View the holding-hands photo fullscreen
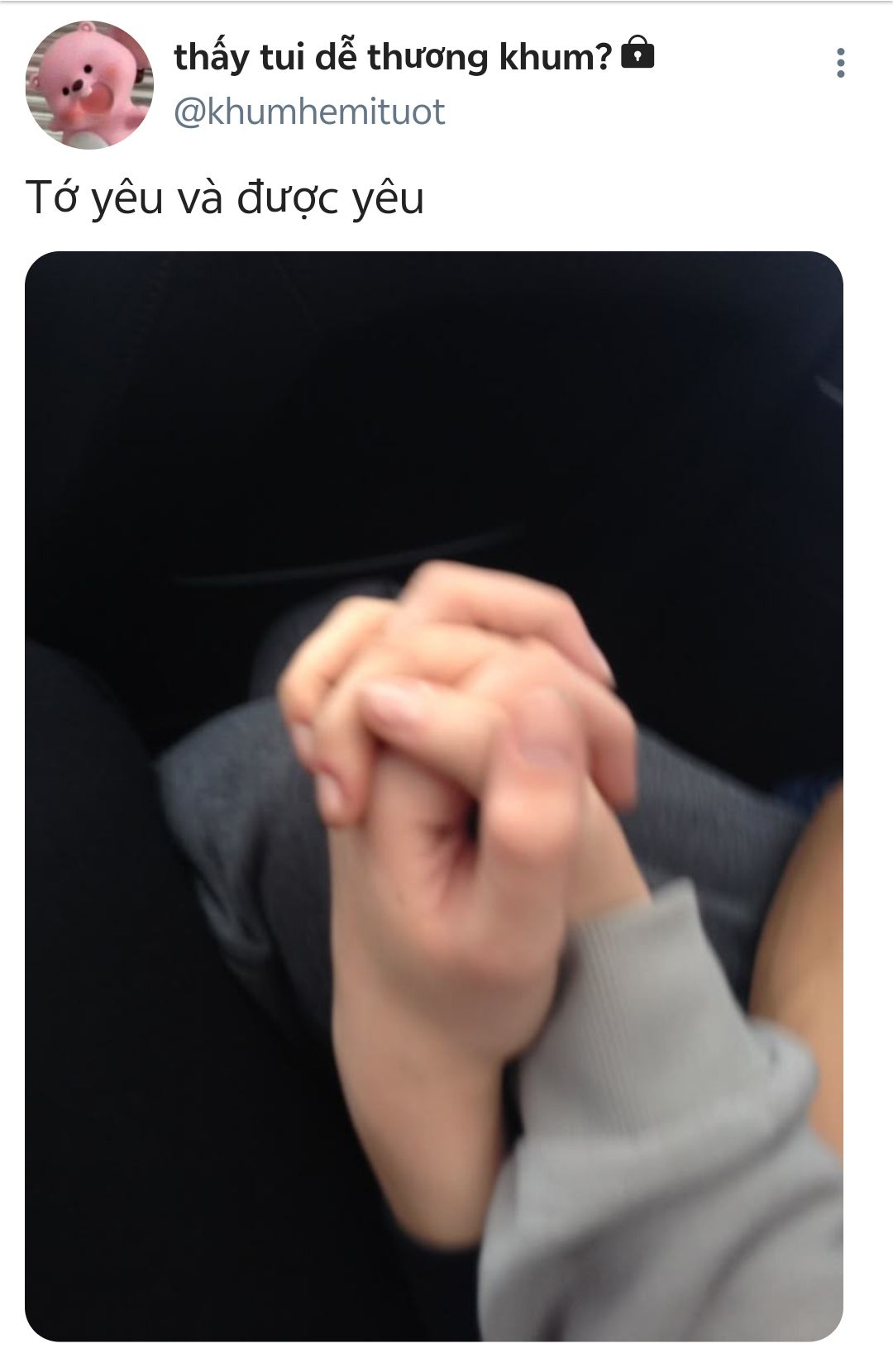This screenshot has width=893, height=1372. 434,796
